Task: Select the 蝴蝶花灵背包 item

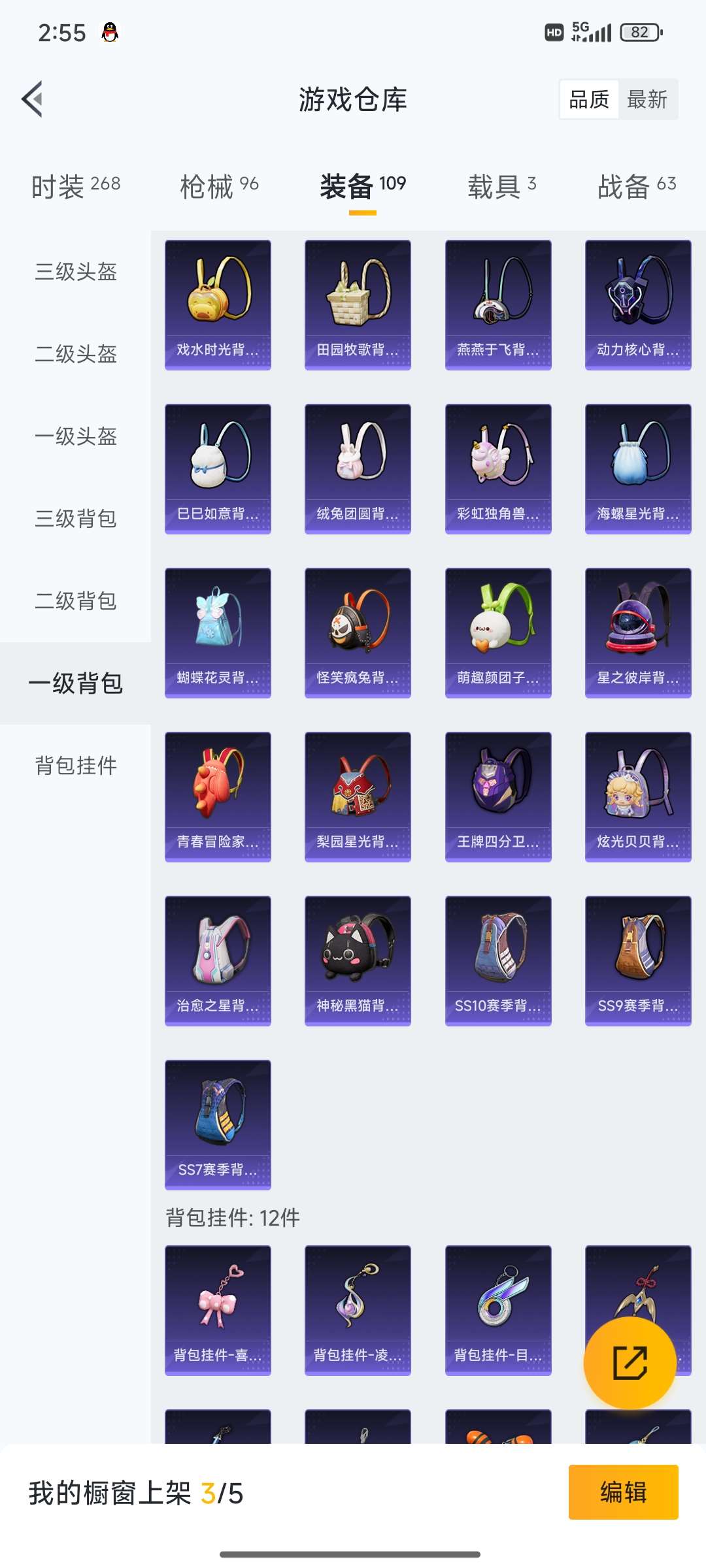Action: (217, 632)
